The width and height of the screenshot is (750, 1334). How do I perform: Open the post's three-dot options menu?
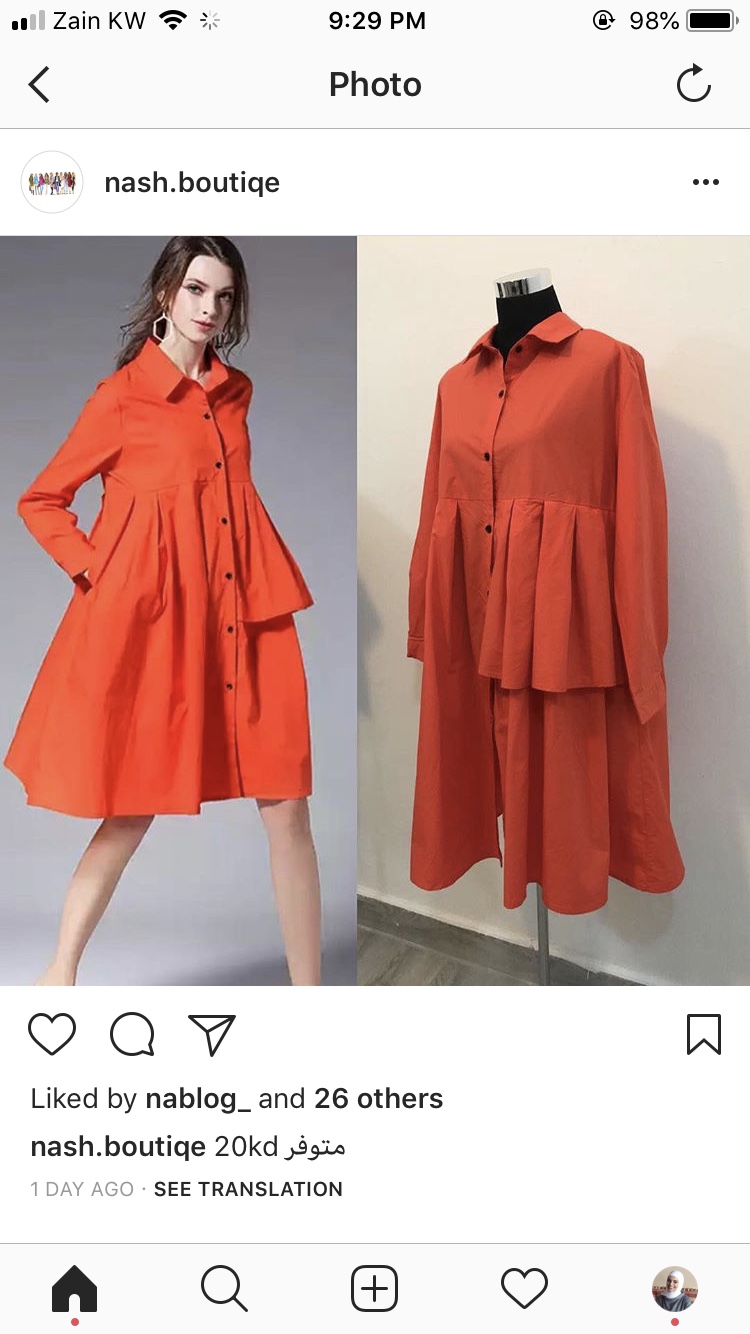[706, 182]
